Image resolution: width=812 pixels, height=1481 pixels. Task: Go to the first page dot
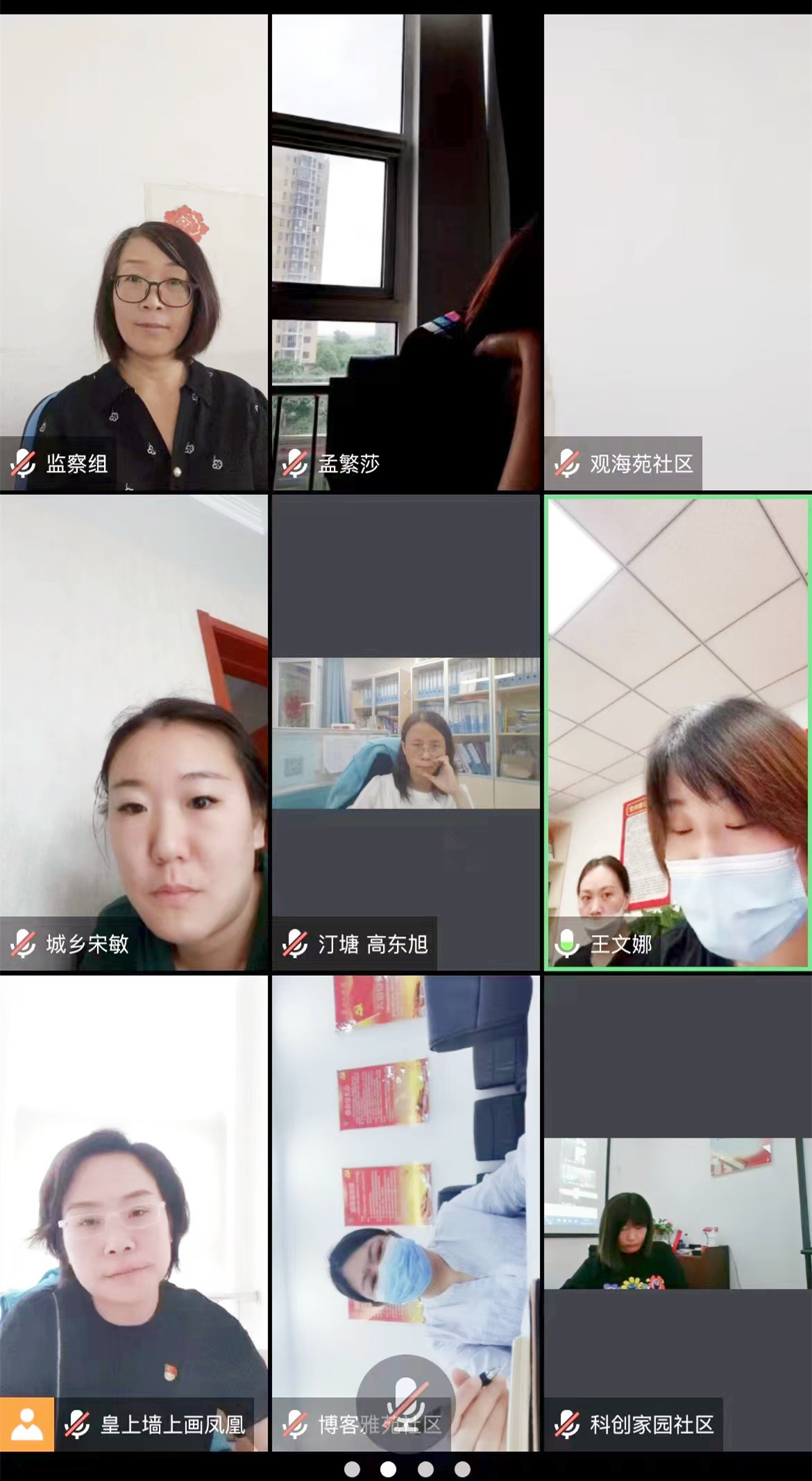pyautogui.click(x=352, y=1469)
